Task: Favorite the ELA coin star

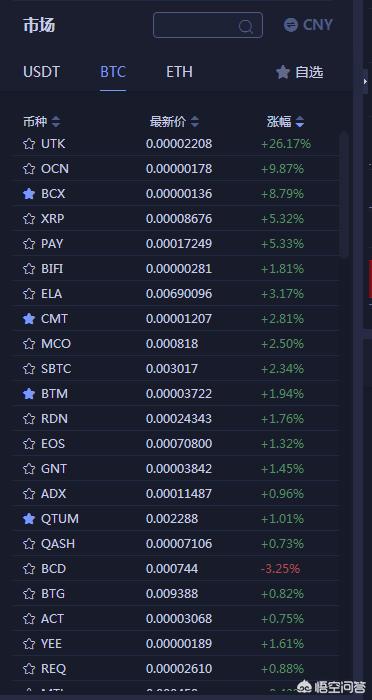Action: click(29, 294)
